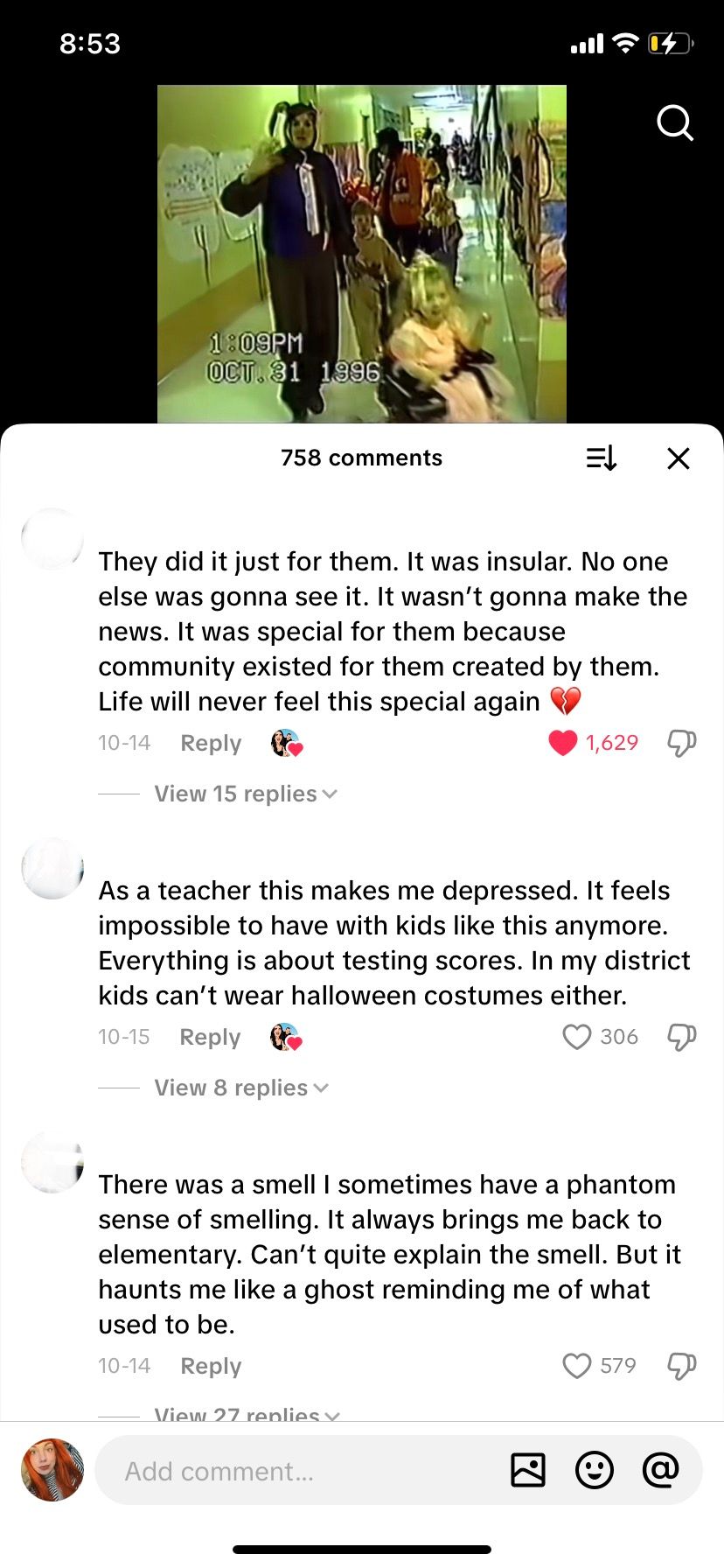Dislike the 'As a teacher' comment

click(x=681, y=1037)
